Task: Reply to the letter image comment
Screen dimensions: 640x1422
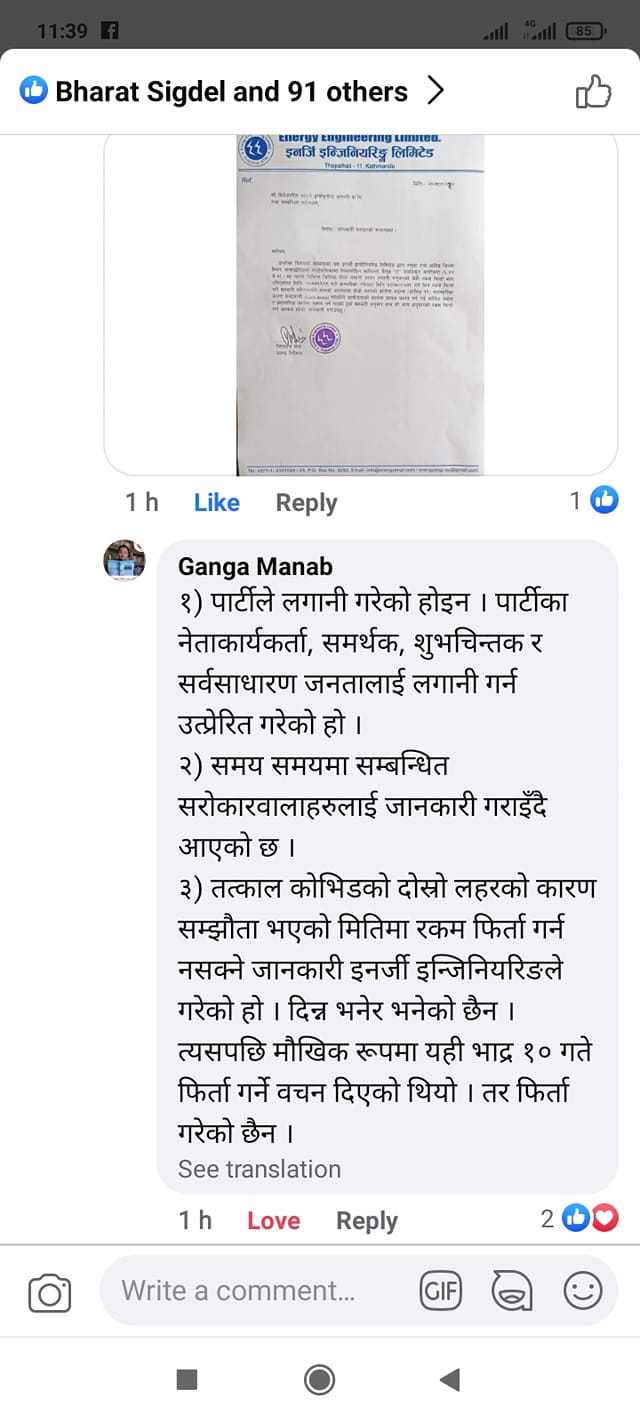Action: [306, 502]
